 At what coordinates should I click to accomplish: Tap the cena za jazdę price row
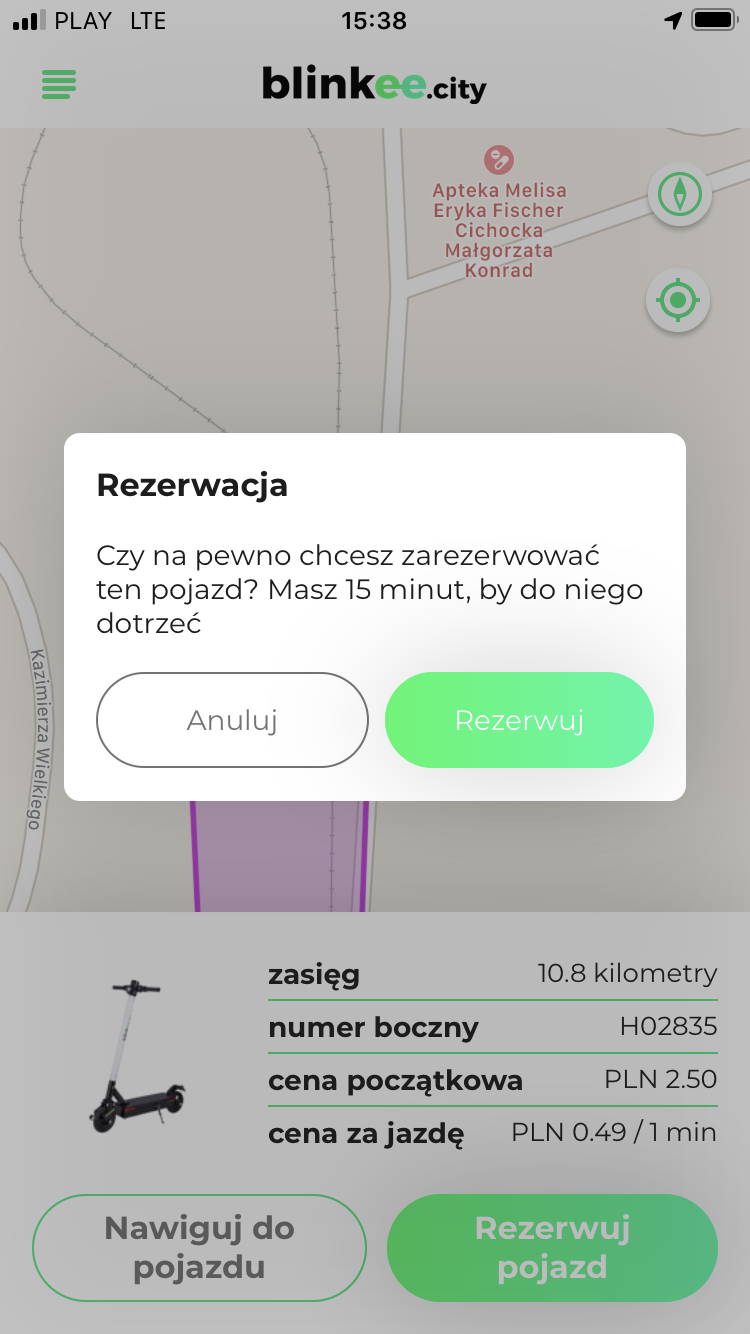click(492, 1132)
